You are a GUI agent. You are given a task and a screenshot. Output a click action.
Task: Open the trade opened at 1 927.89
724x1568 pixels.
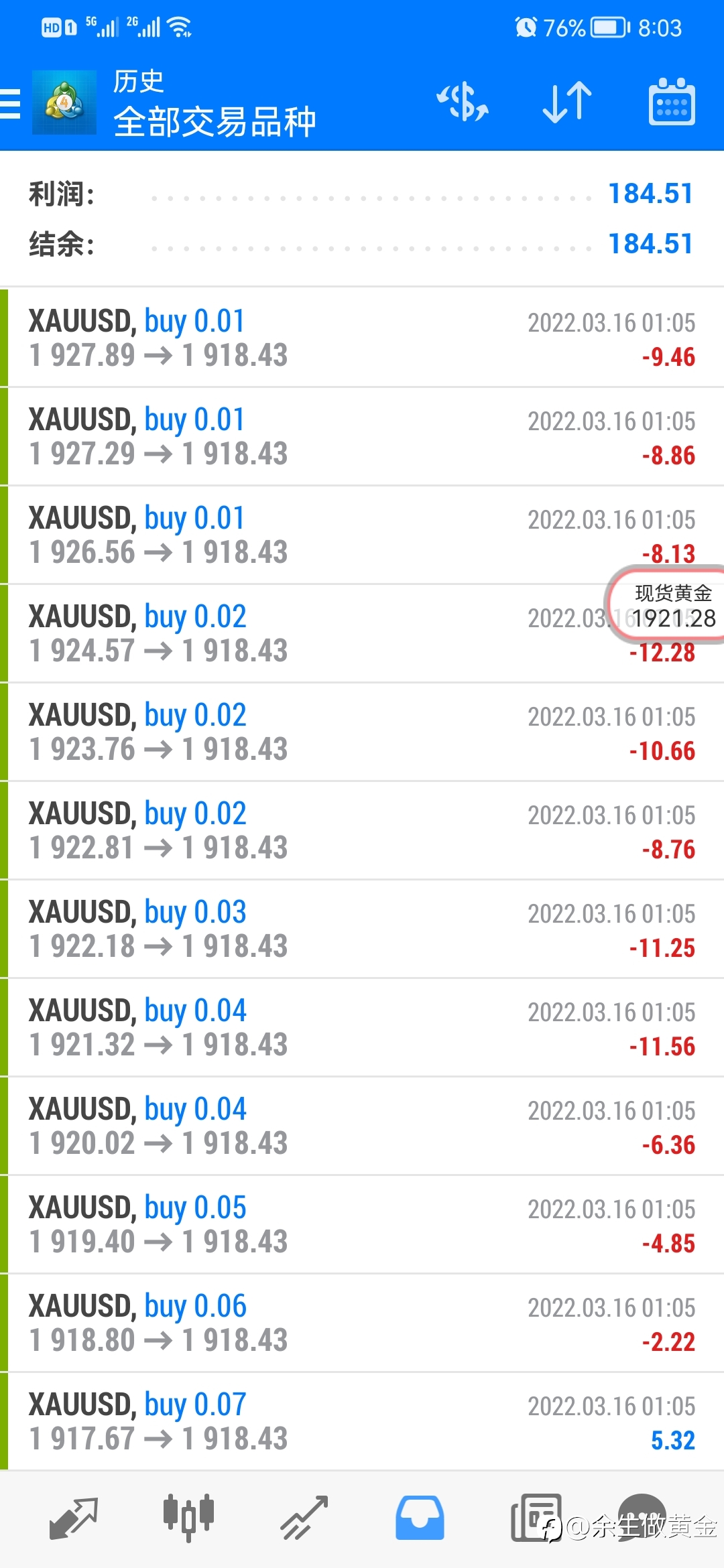[x=362, y=338]
